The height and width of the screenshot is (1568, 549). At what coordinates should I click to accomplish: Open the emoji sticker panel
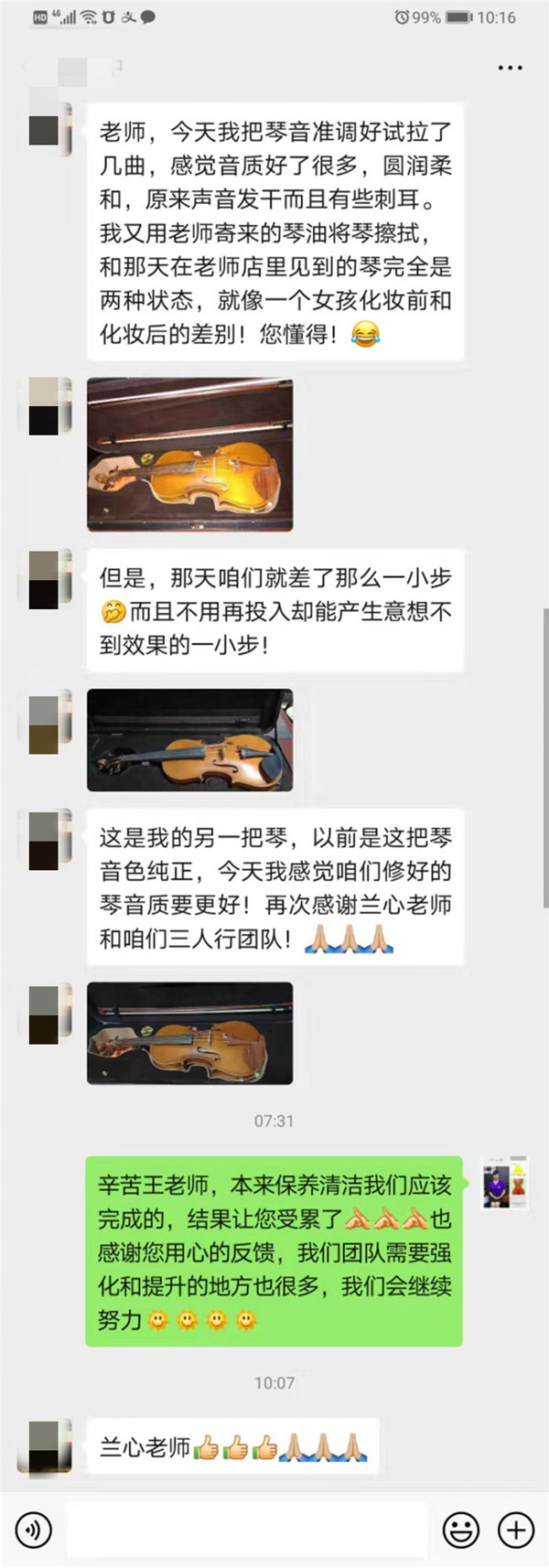point(460,1529)
